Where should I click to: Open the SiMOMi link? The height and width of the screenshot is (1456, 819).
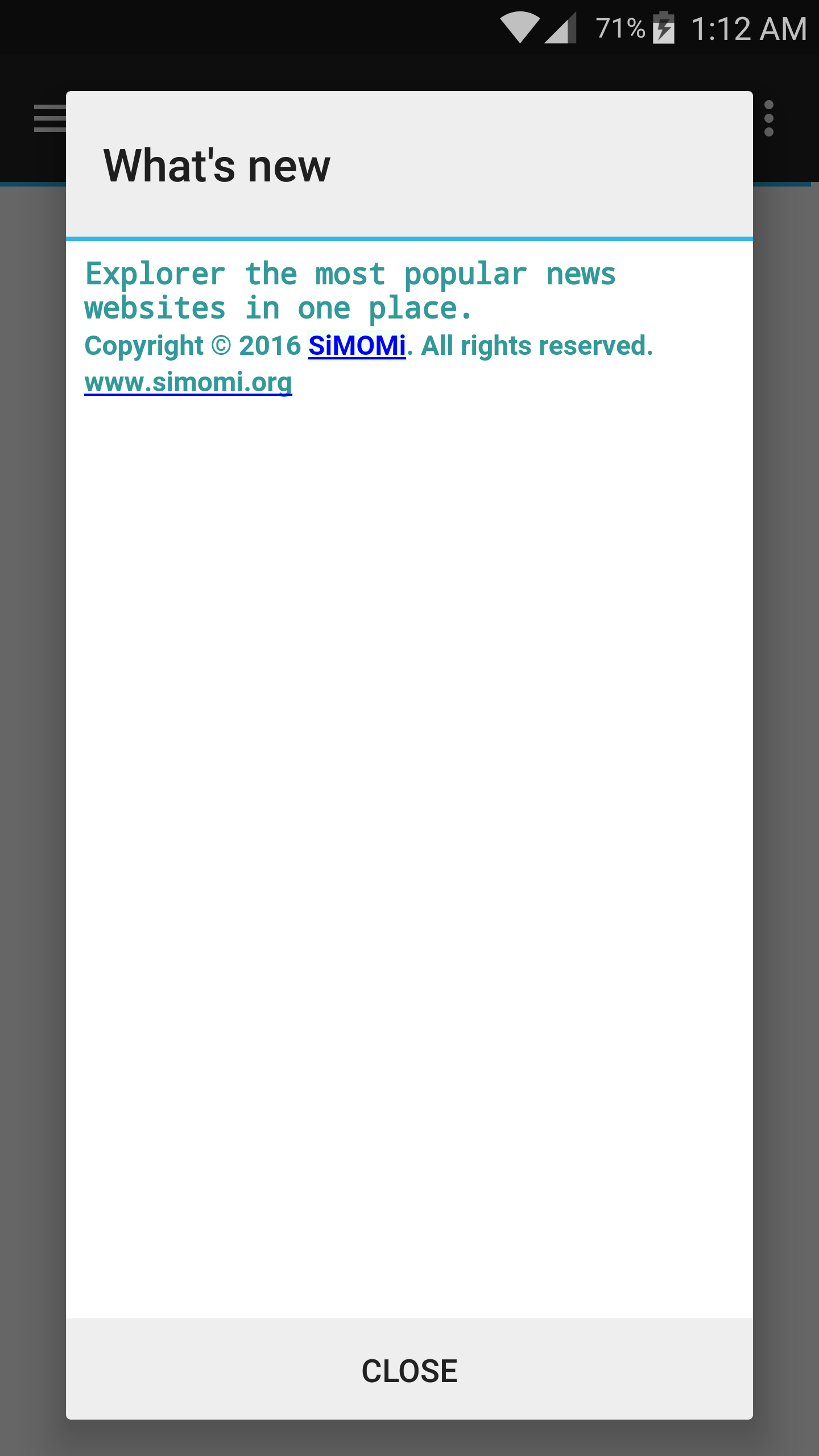point(357,346)
